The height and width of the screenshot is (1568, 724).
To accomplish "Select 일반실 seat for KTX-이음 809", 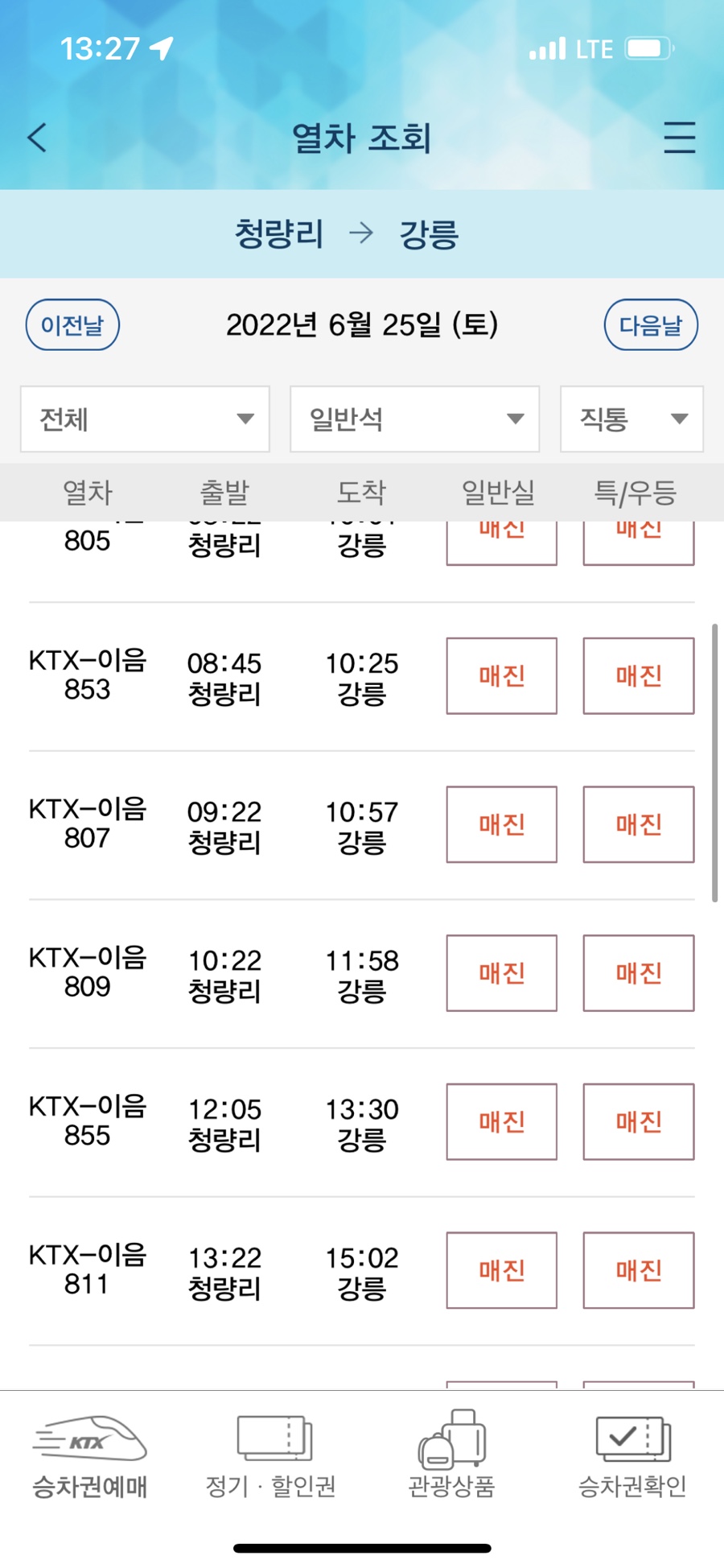I will point(501,973).
